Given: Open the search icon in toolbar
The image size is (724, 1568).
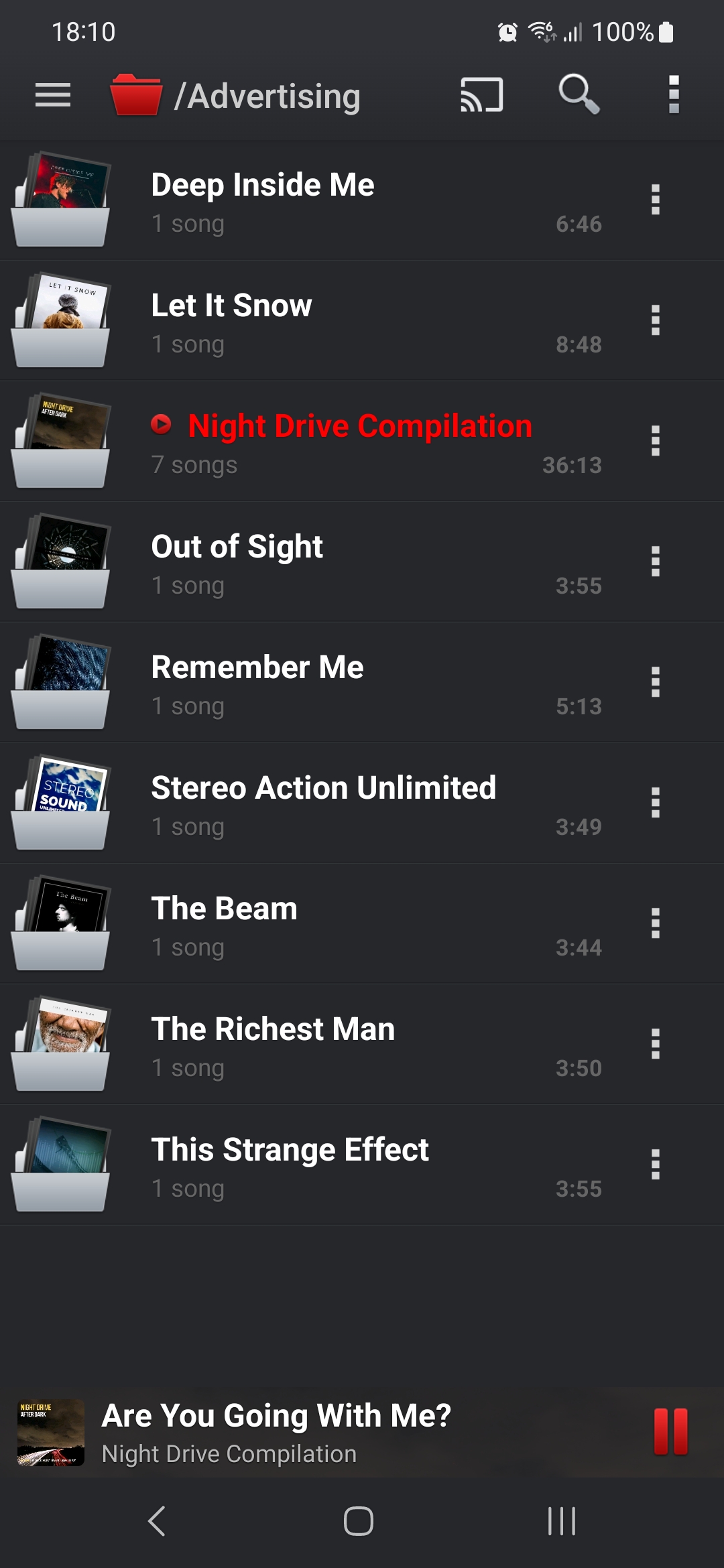Looking at the screenshot, I should 578,95.
